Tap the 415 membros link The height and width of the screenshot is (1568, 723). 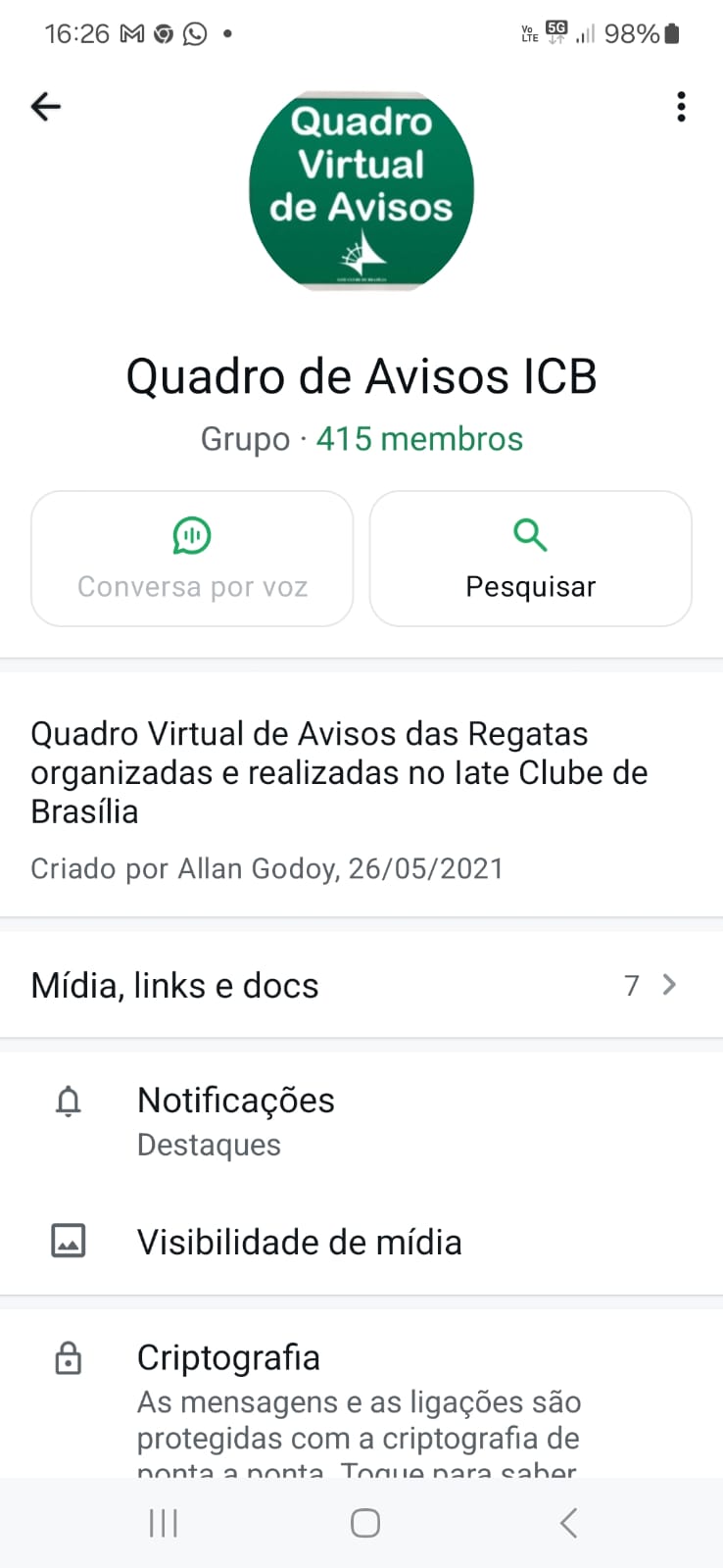tap(419, 439)
